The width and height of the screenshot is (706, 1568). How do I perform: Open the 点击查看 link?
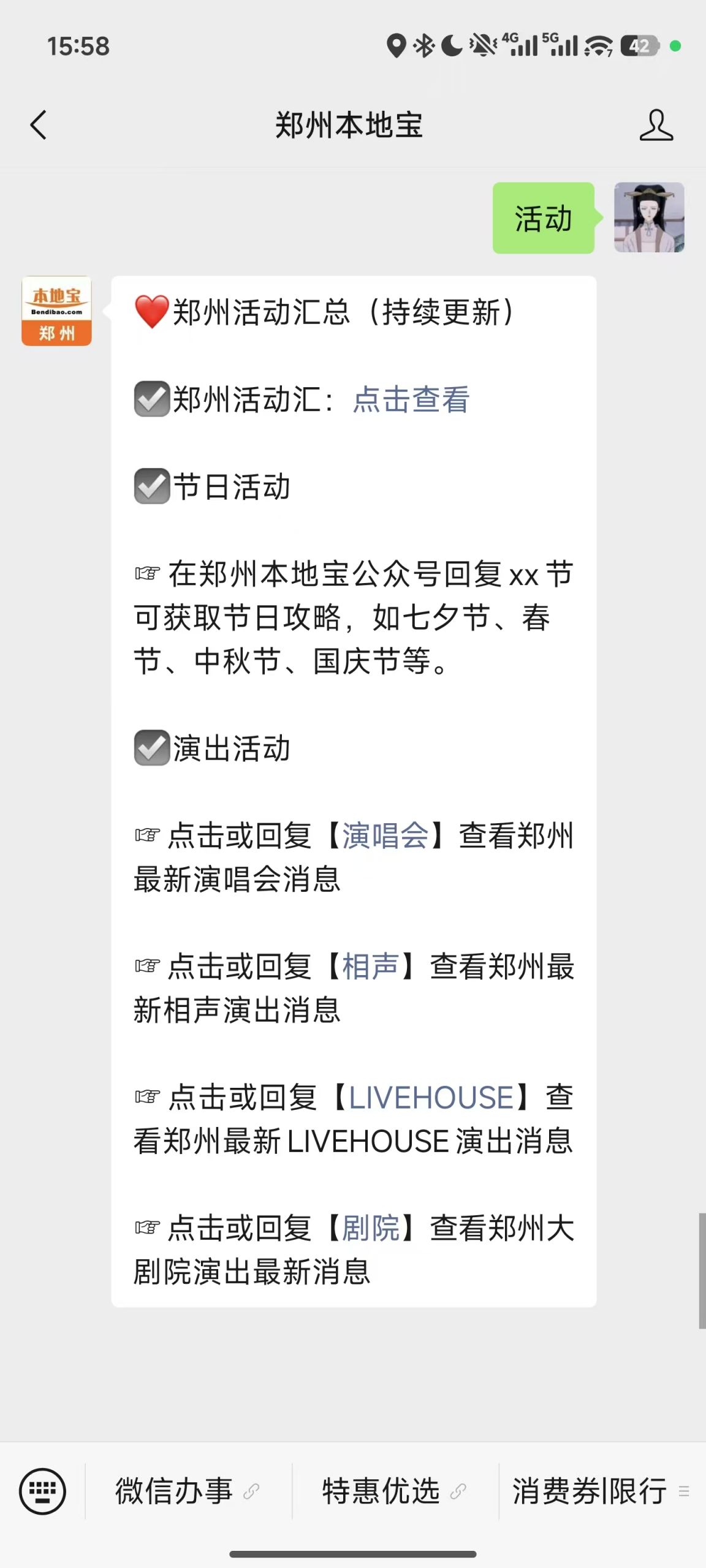pyautogui.click(x=411, y=400)
